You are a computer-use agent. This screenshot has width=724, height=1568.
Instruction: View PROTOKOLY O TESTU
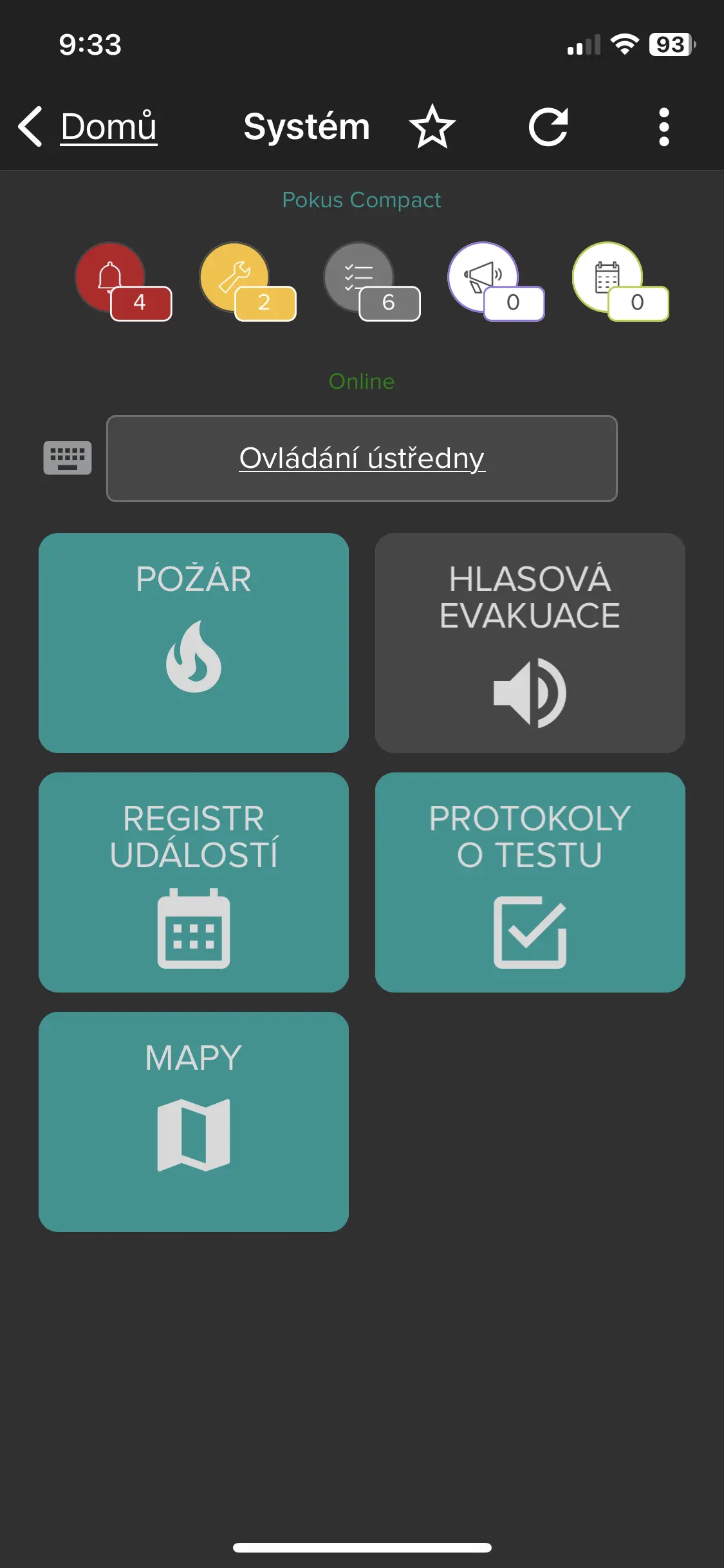pyautogui.click(x=530, y=882)
